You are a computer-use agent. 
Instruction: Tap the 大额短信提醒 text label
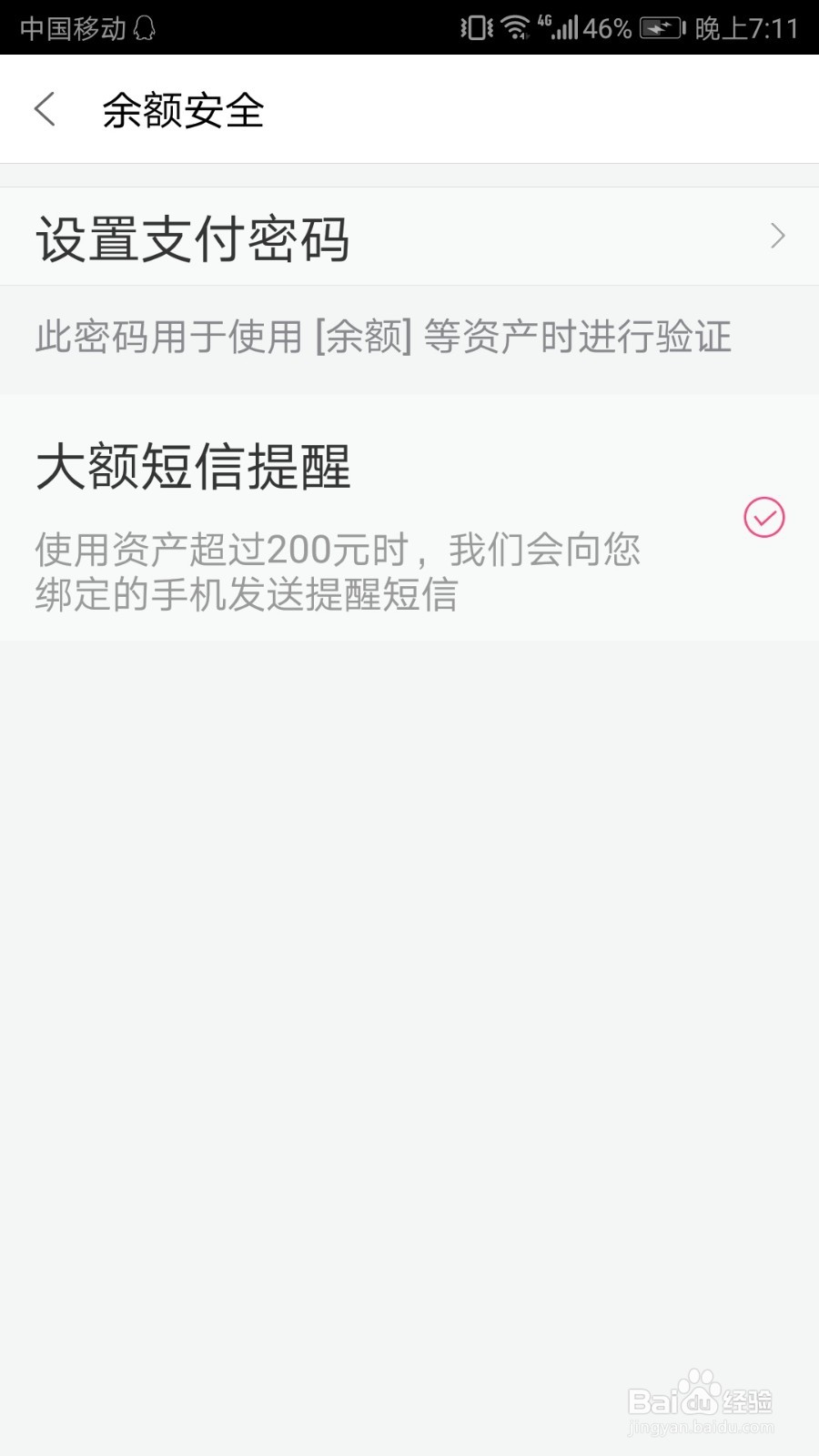point(193,469)
